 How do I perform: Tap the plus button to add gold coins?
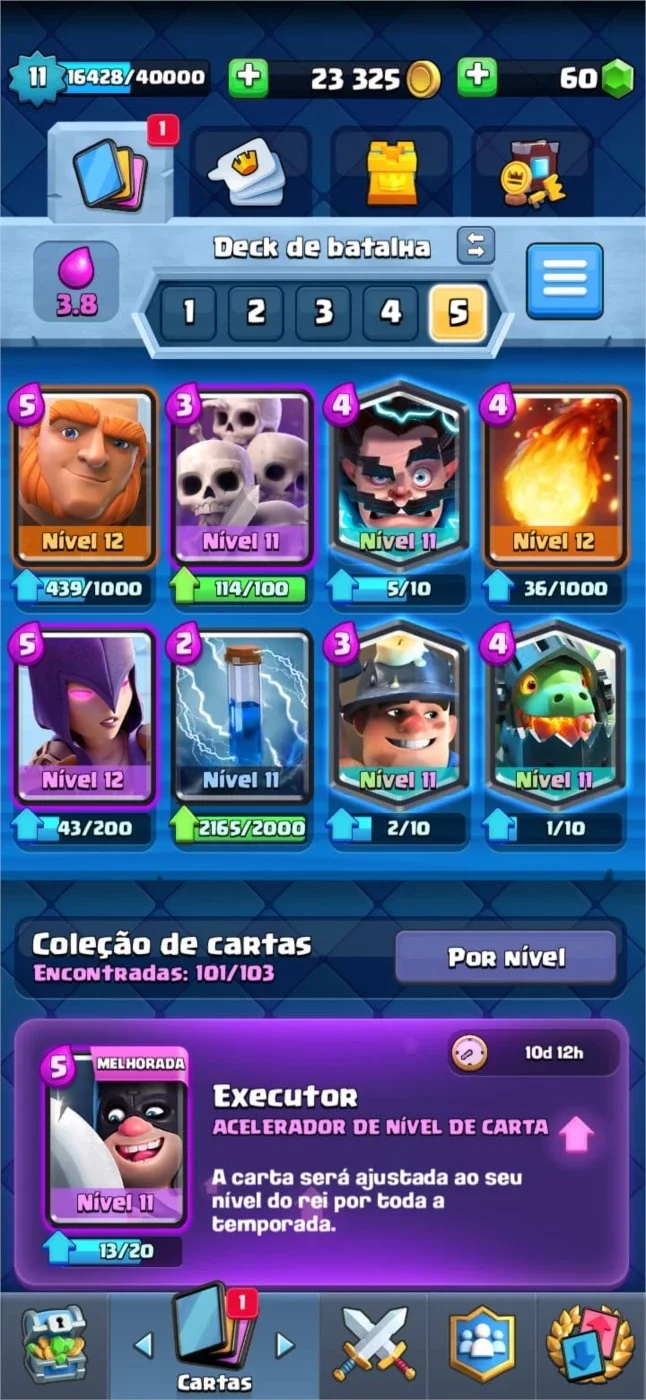[x=248, y=78]
